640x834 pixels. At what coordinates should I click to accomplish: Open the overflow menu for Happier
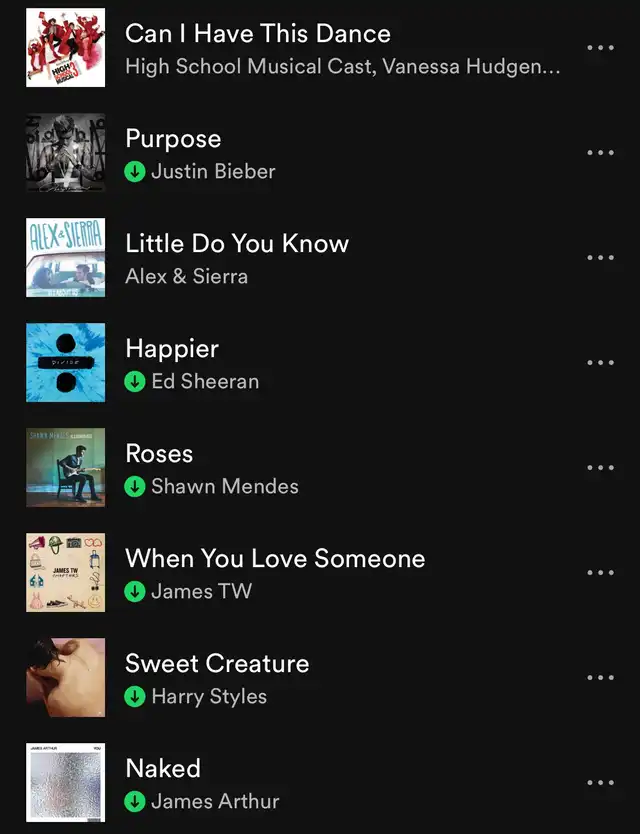tap(600, 363)
